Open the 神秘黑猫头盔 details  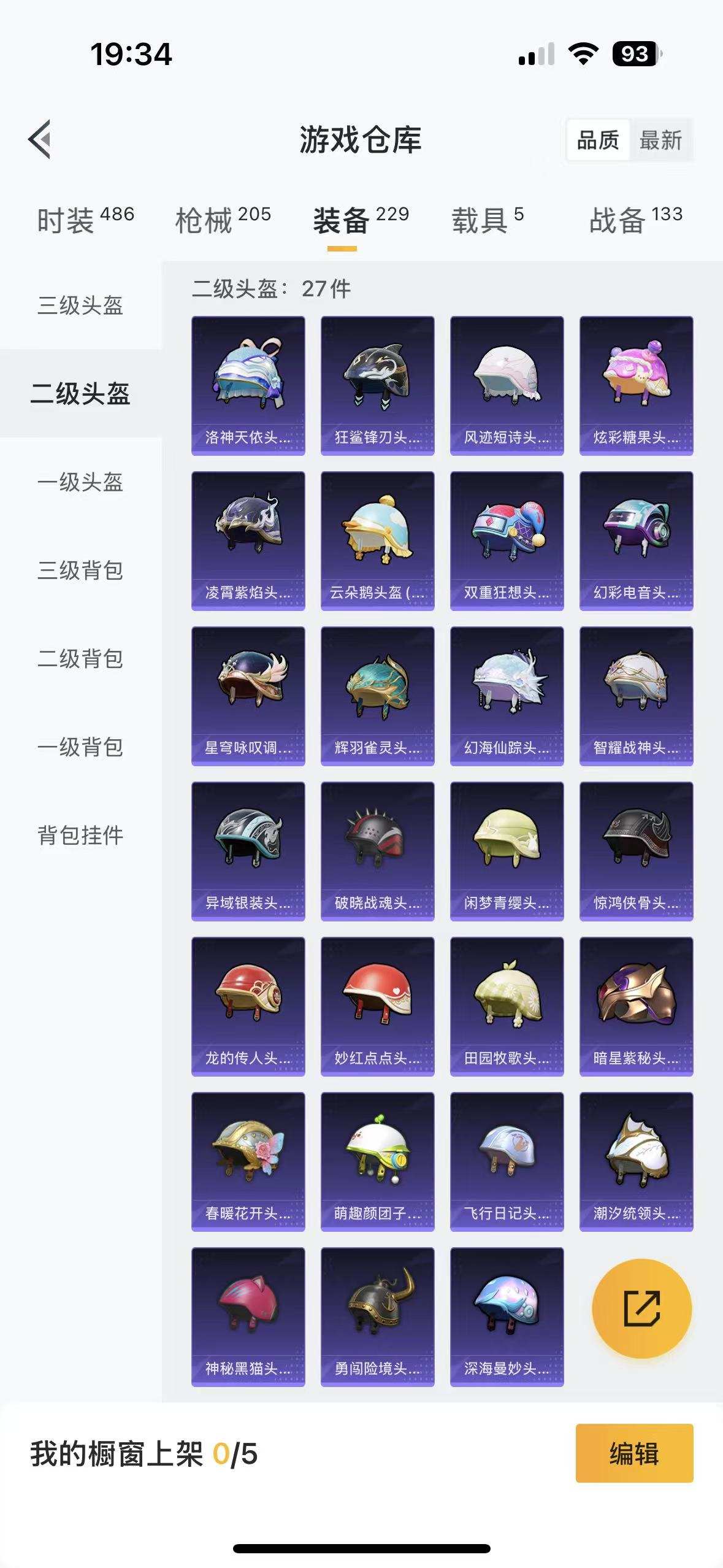[x=248, y=1319]
